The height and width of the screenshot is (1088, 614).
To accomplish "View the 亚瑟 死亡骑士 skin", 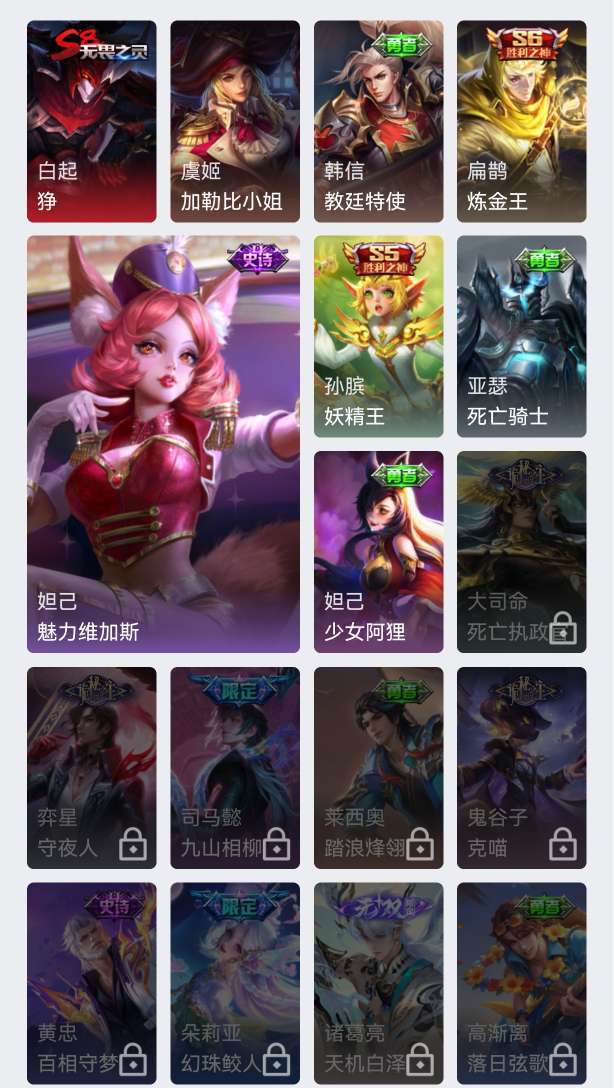I will (521, 336).
